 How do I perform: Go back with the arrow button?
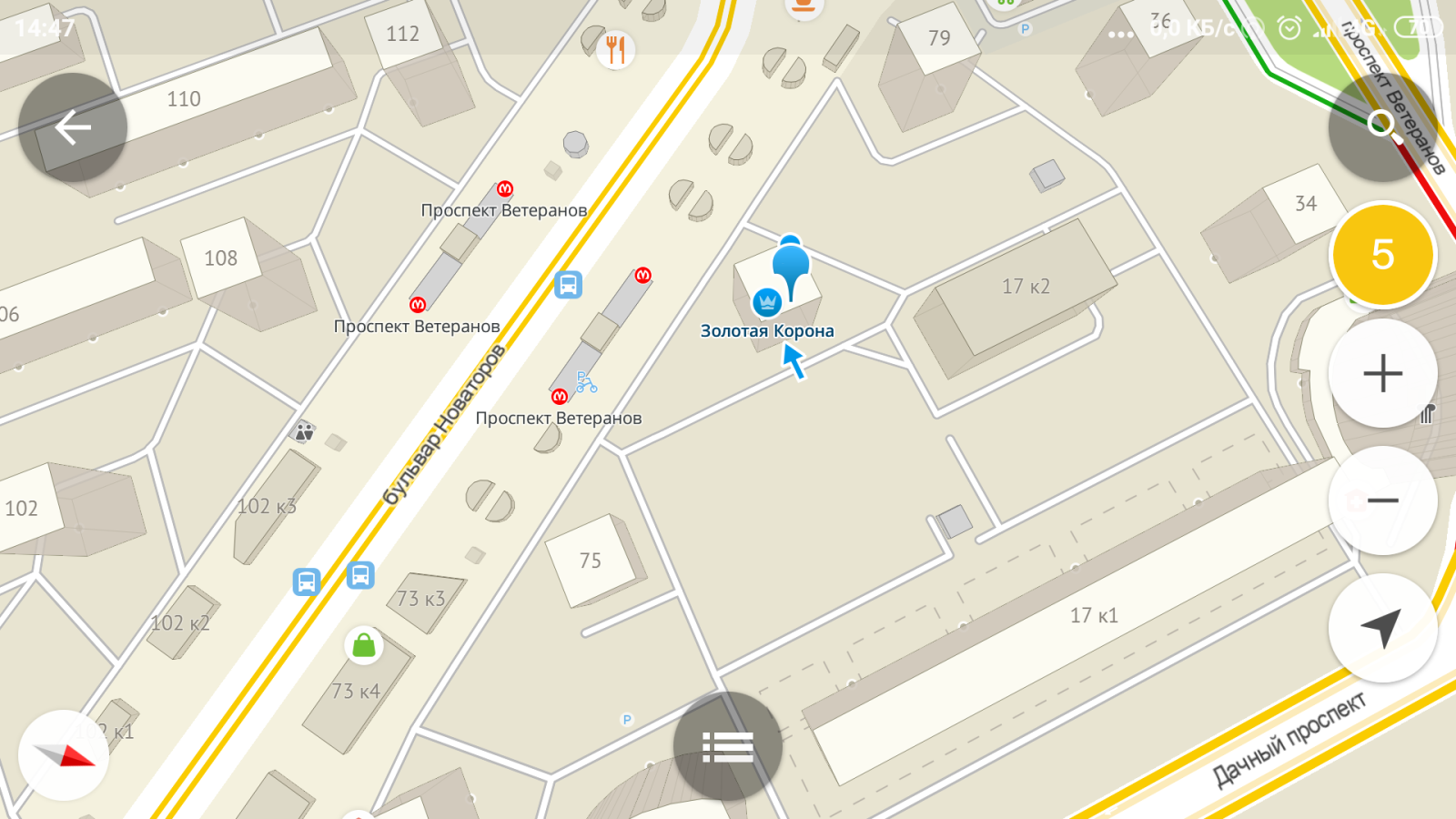[x=72, y=127]
